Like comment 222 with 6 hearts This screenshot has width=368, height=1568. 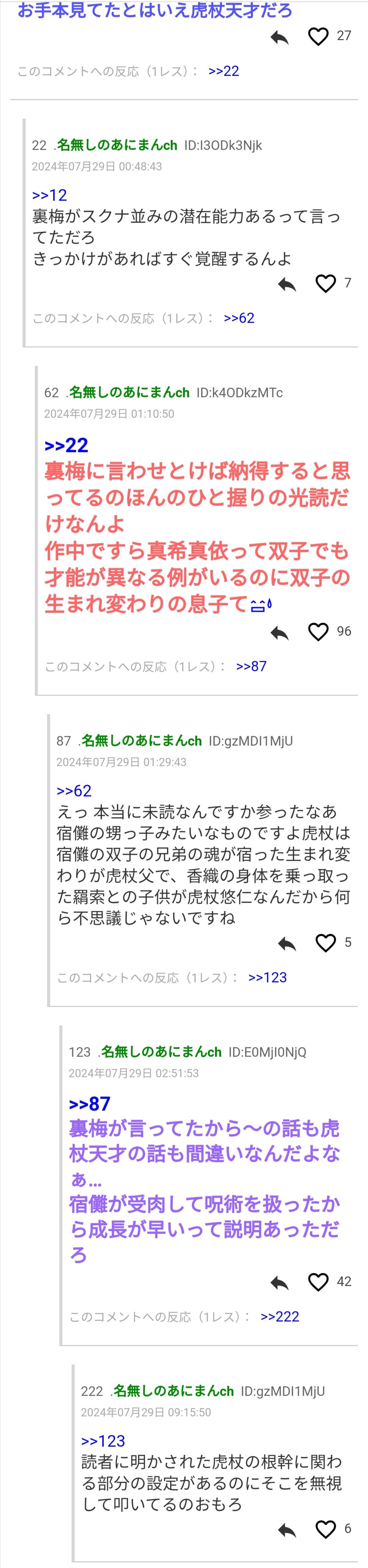coord(325,1528)
